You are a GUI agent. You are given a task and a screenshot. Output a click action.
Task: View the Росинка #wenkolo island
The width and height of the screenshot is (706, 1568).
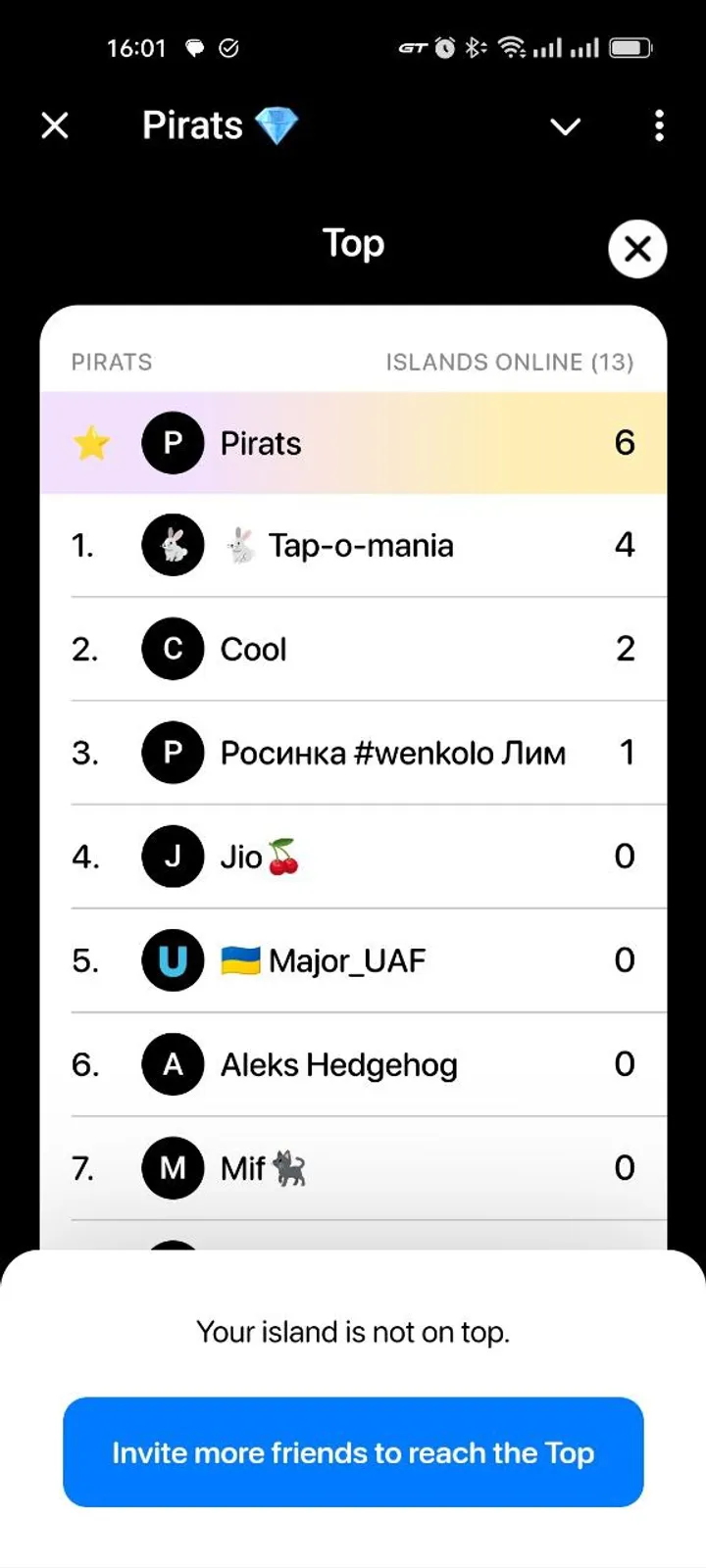353,753
